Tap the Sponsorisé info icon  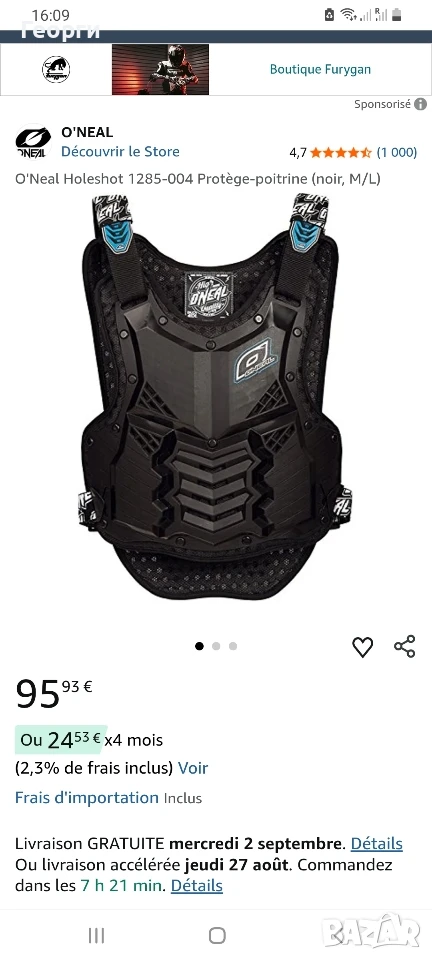(420, 104)
